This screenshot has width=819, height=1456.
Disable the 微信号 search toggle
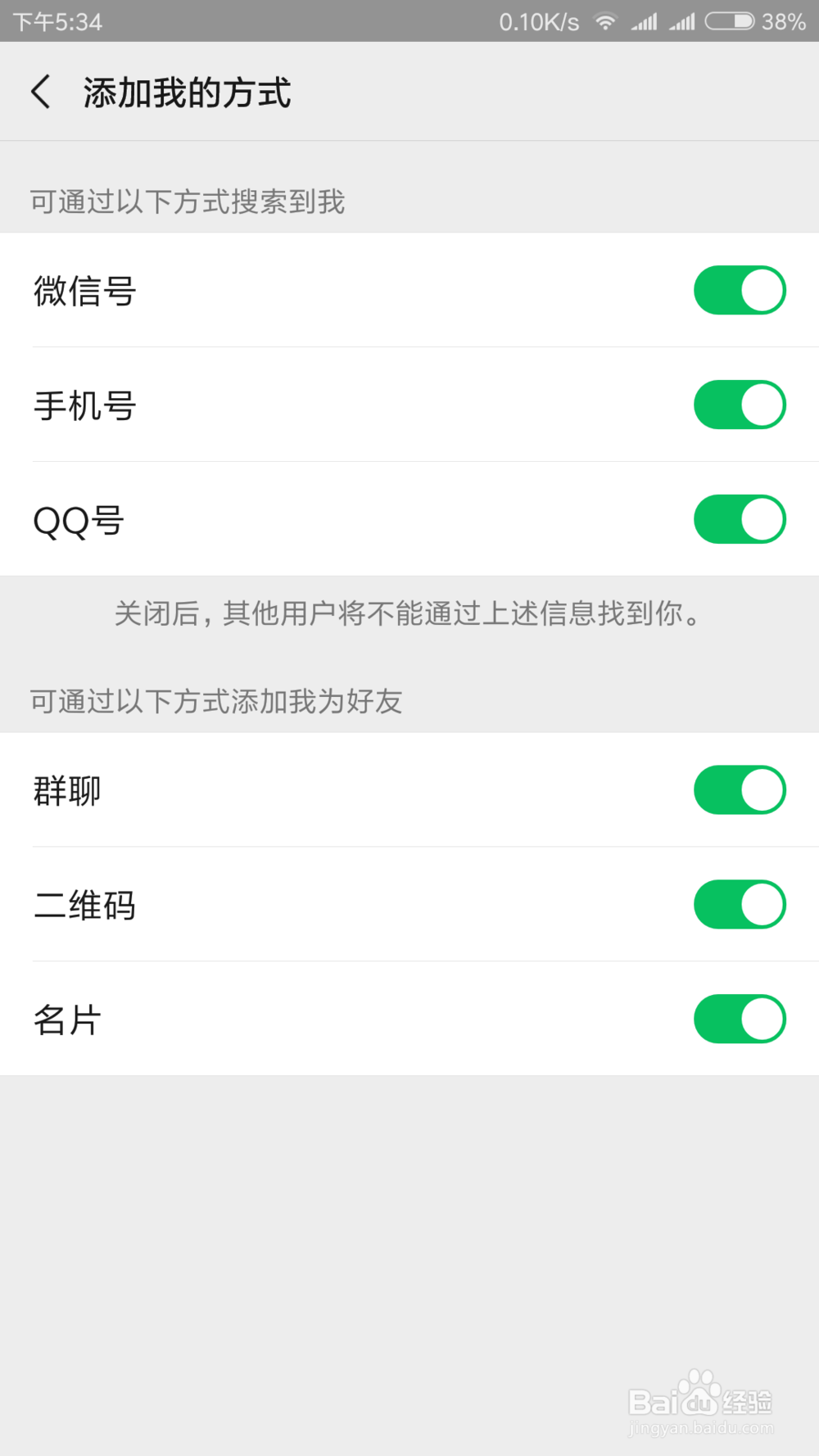pos(740,291)
